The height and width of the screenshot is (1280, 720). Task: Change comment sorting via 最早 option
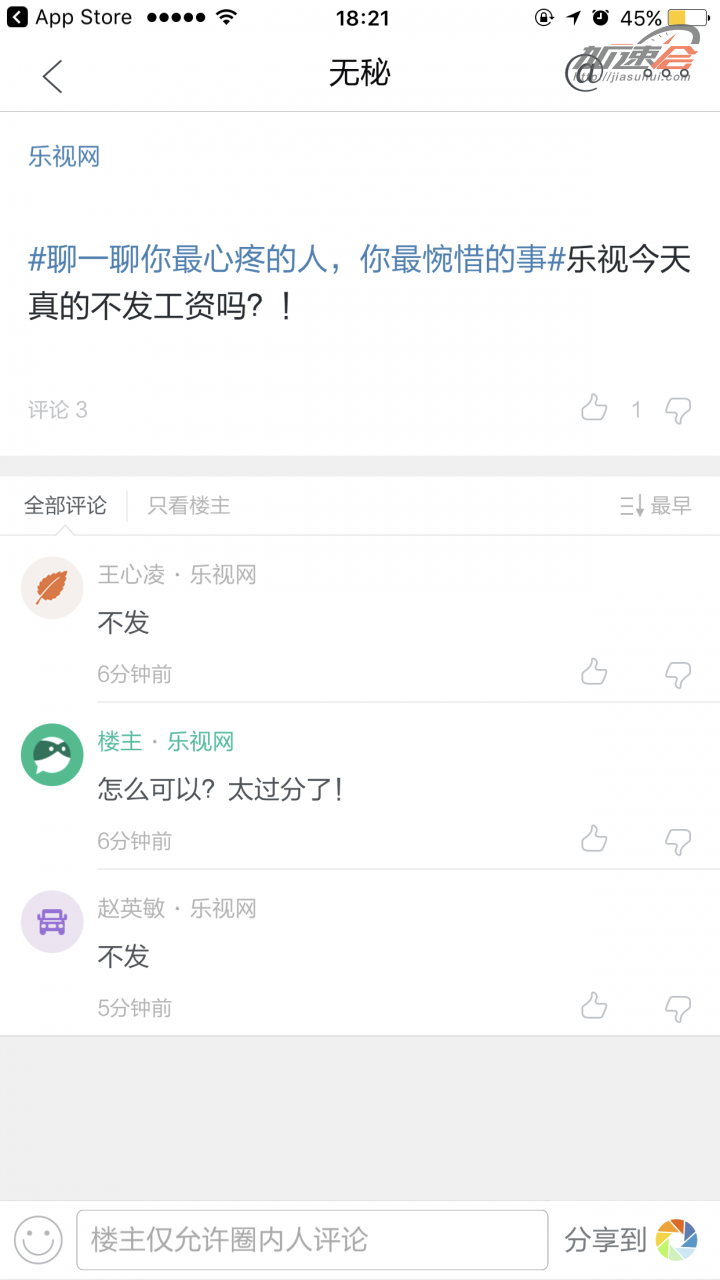pyautogui.click(x=671, y=506)
